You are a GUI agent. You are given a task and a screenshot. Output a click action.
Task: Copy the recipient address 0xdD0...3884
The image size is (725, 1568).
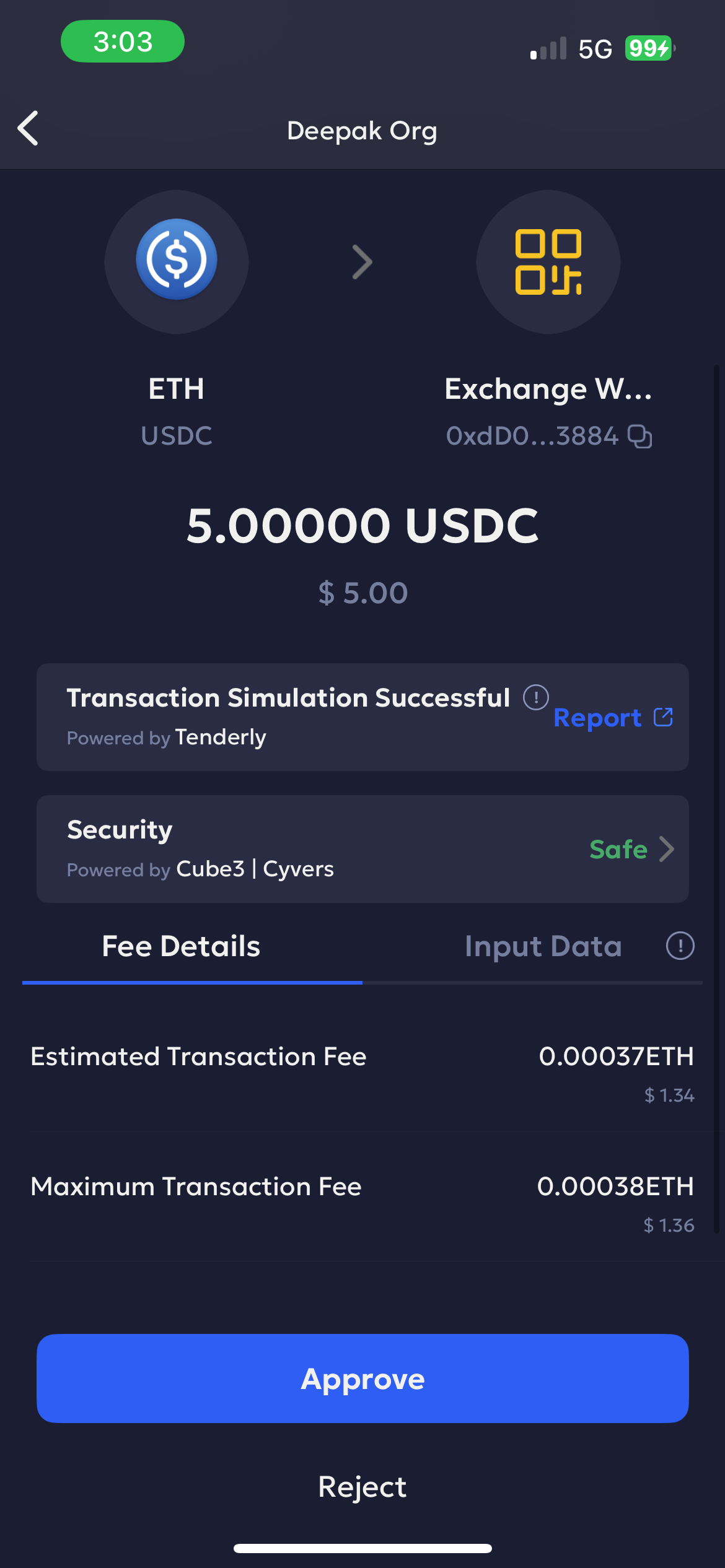tap(639, 437)
